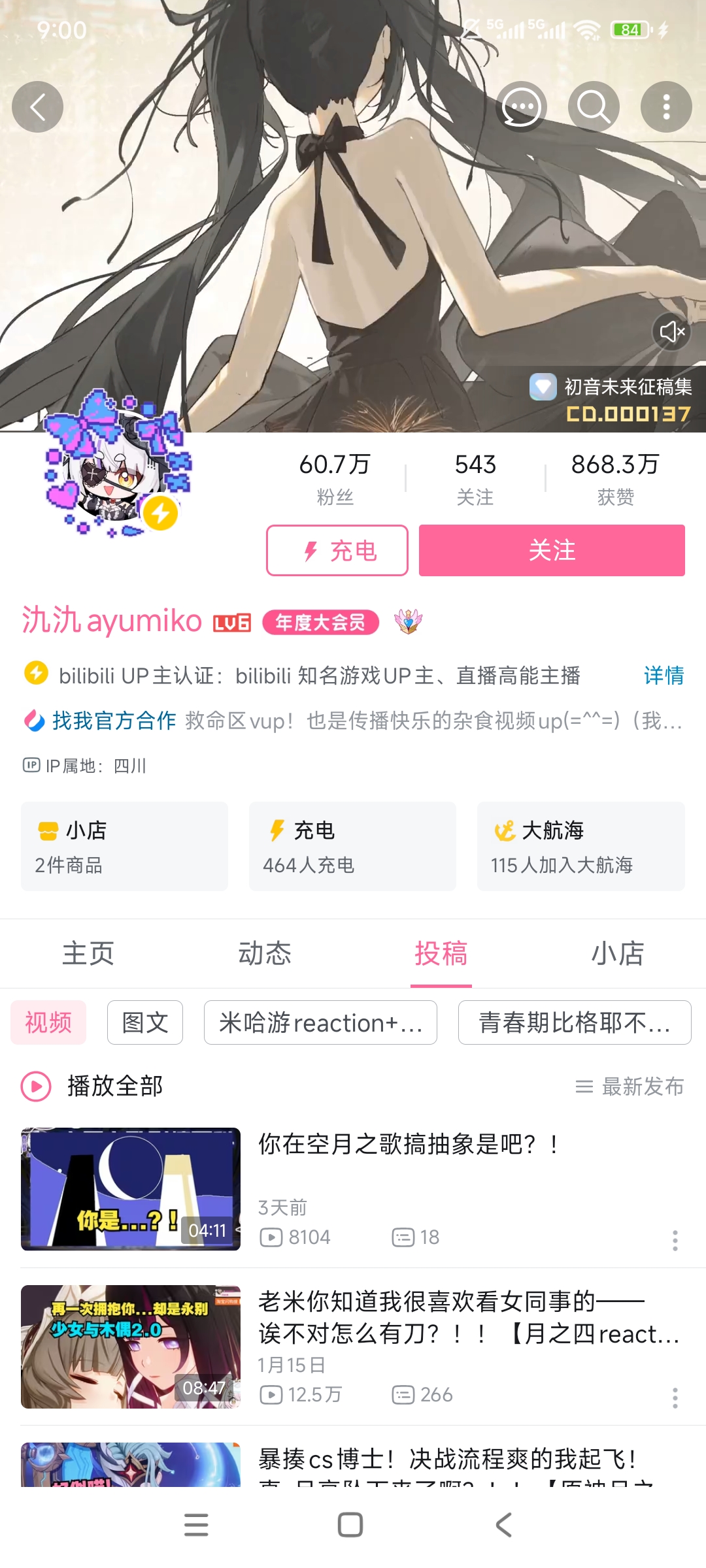
Task: Go back using the top-left arrow
Action: coord(37,107)
